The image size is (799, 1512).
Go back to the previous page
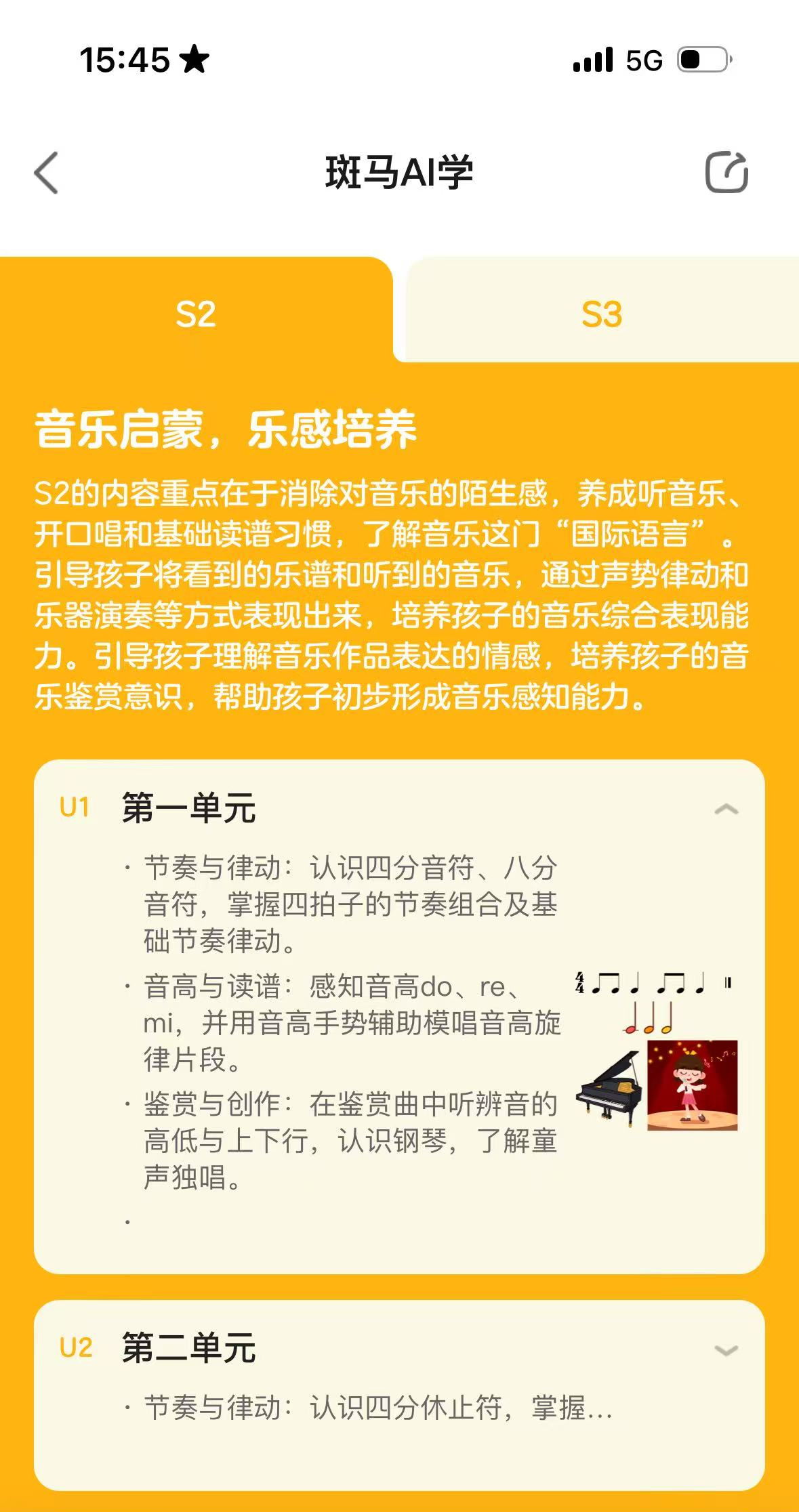(x=46, y=173)
